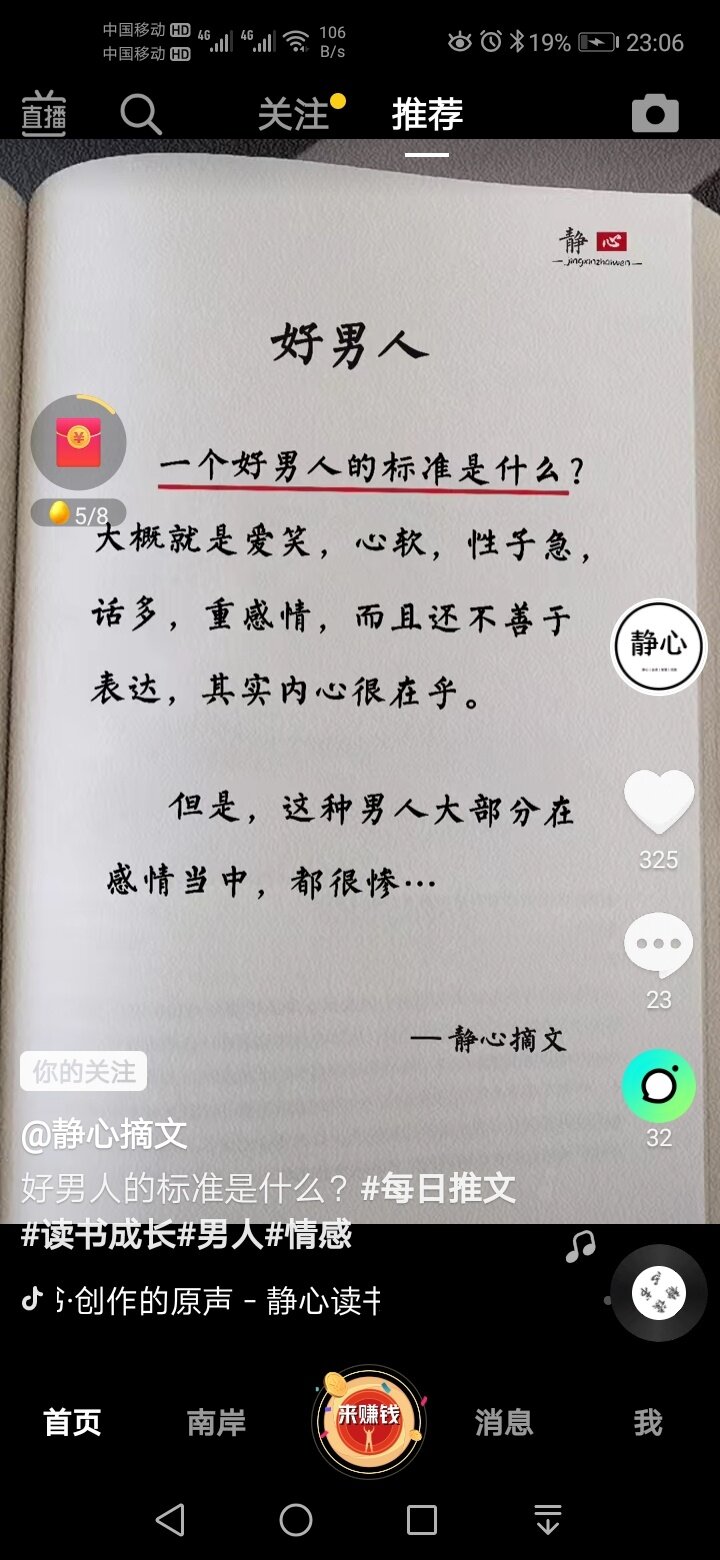Open the #每日推文 hashtag
Screen dimensions: 720x1560
(x=438, y=1188)
